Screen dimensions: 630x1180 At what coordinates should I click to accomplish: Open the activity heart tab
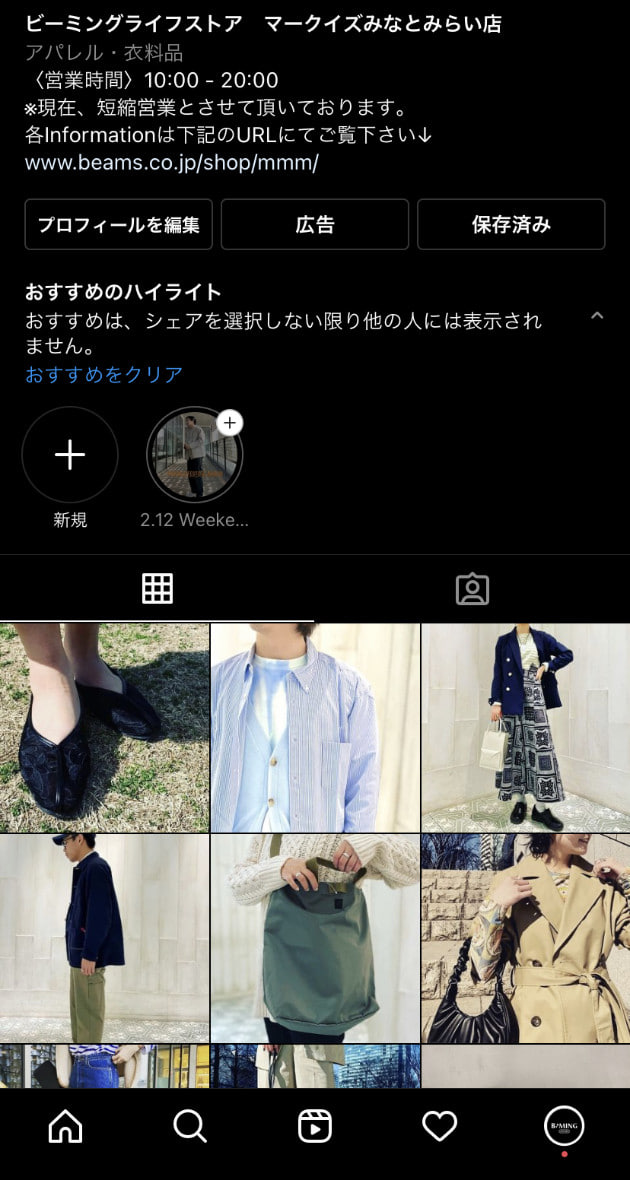click(x=439, y=1127)
